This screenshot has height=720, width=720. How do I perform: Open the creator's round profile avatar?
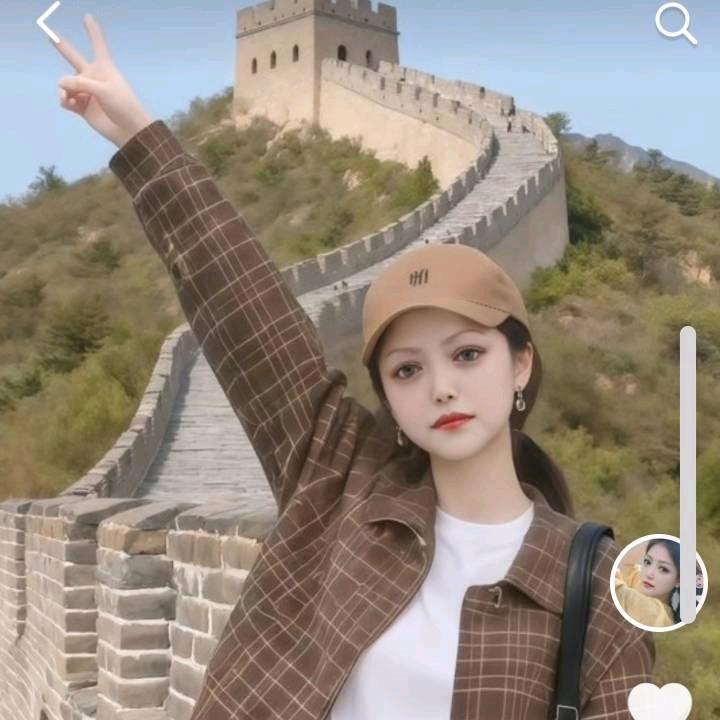(658, 583)
